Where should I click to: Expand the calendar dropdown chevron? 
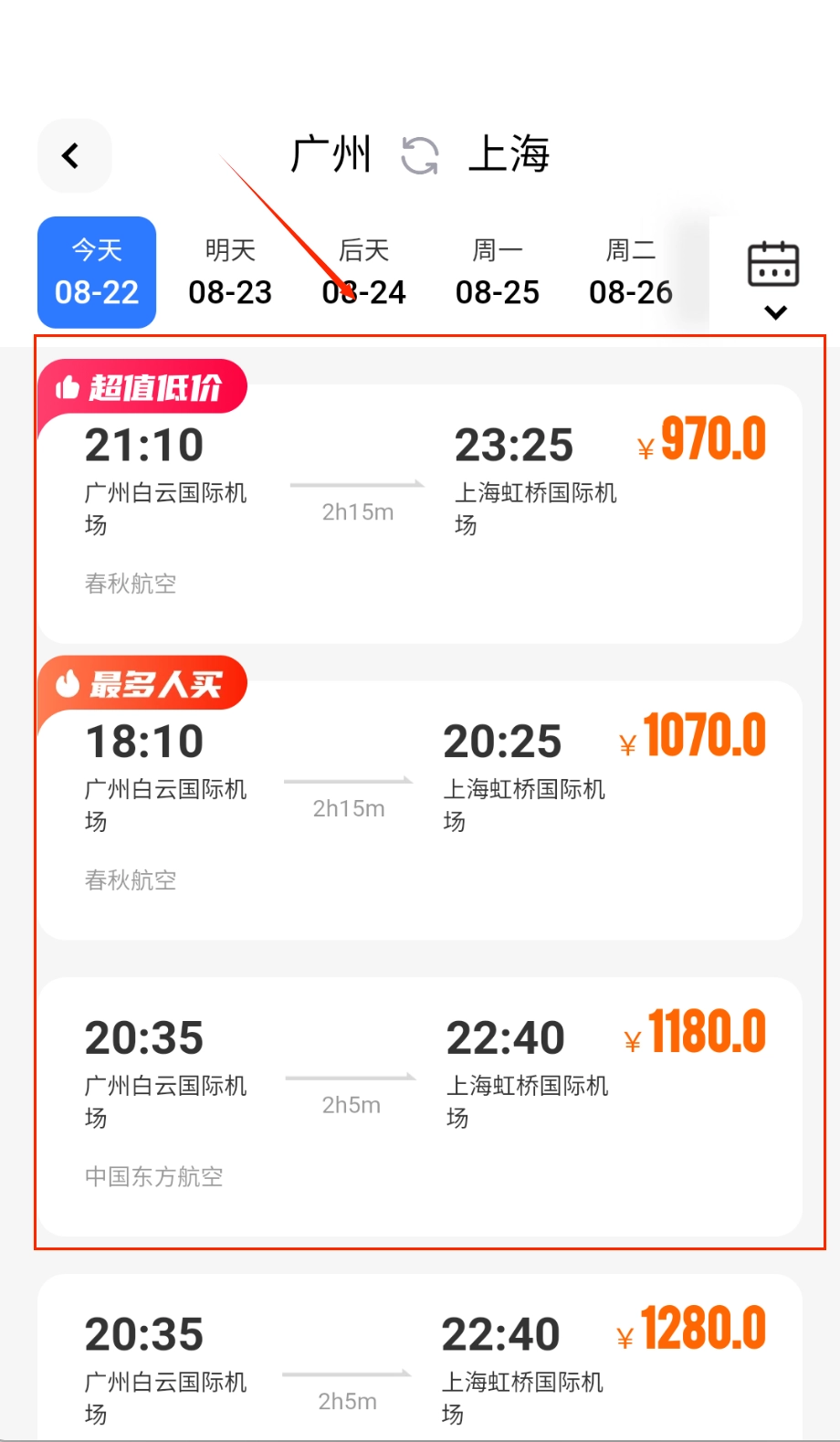pos(773,312)
